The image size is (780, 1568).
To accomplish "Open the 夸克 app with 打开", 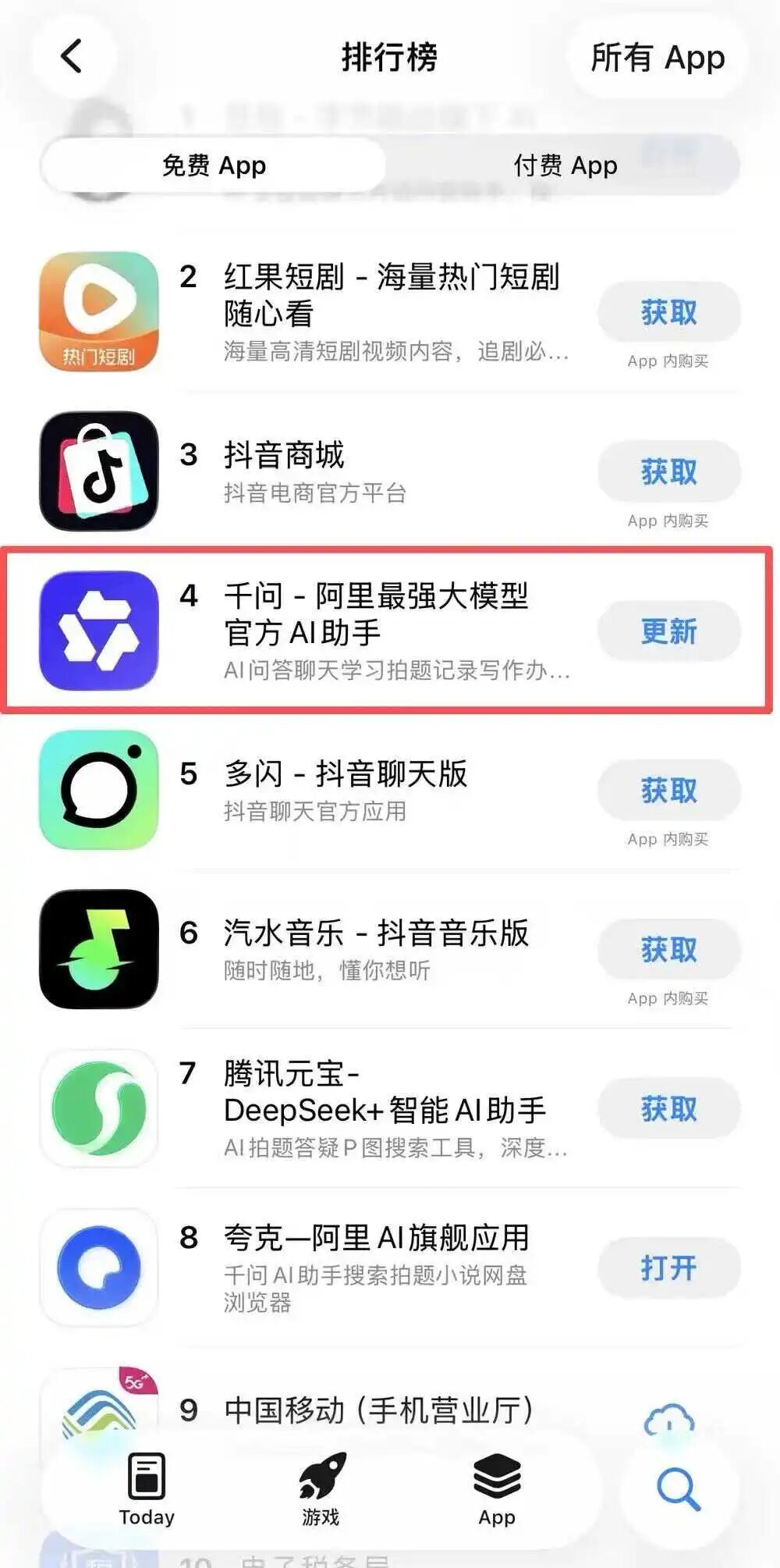I will coord(668,1268).
